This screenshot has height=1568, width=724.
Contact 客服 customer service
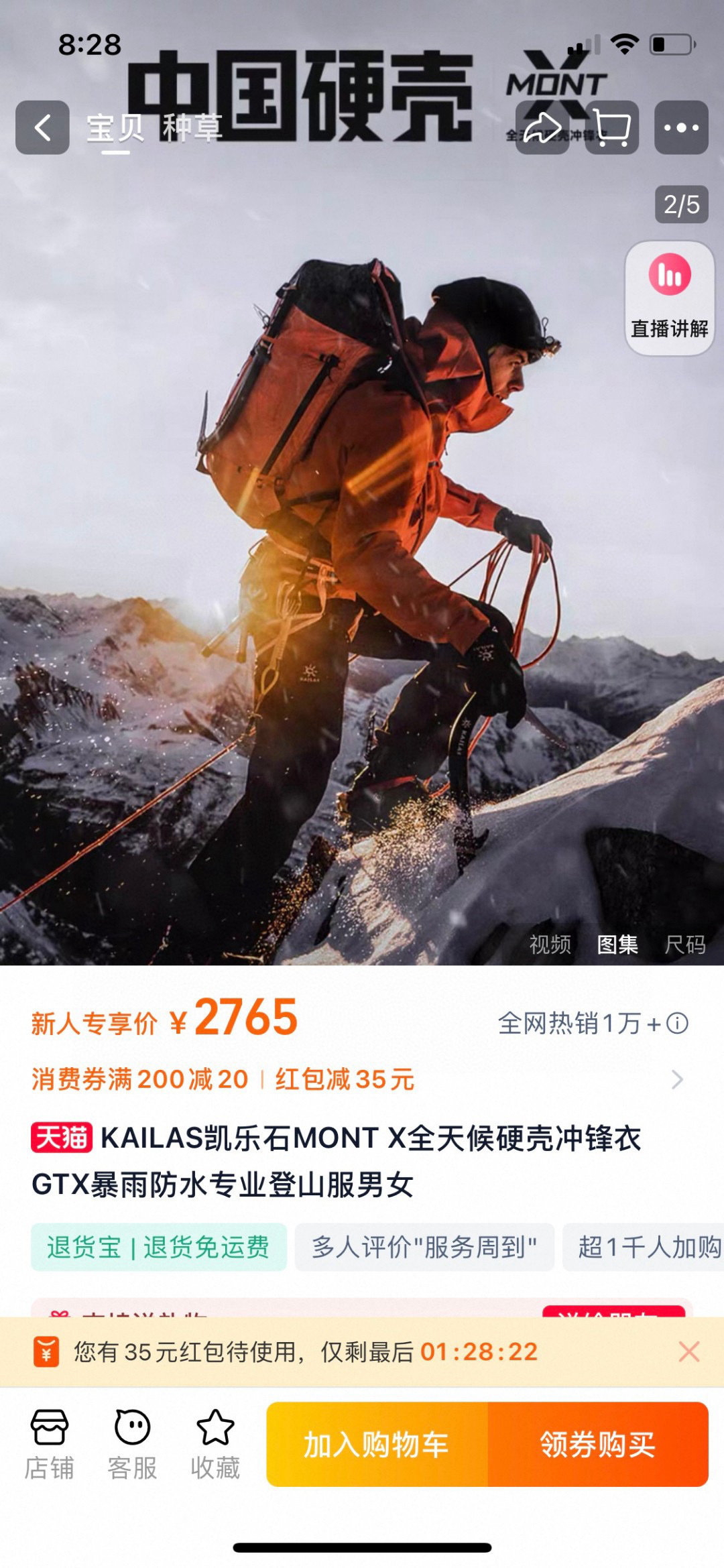pos(132,1445)
